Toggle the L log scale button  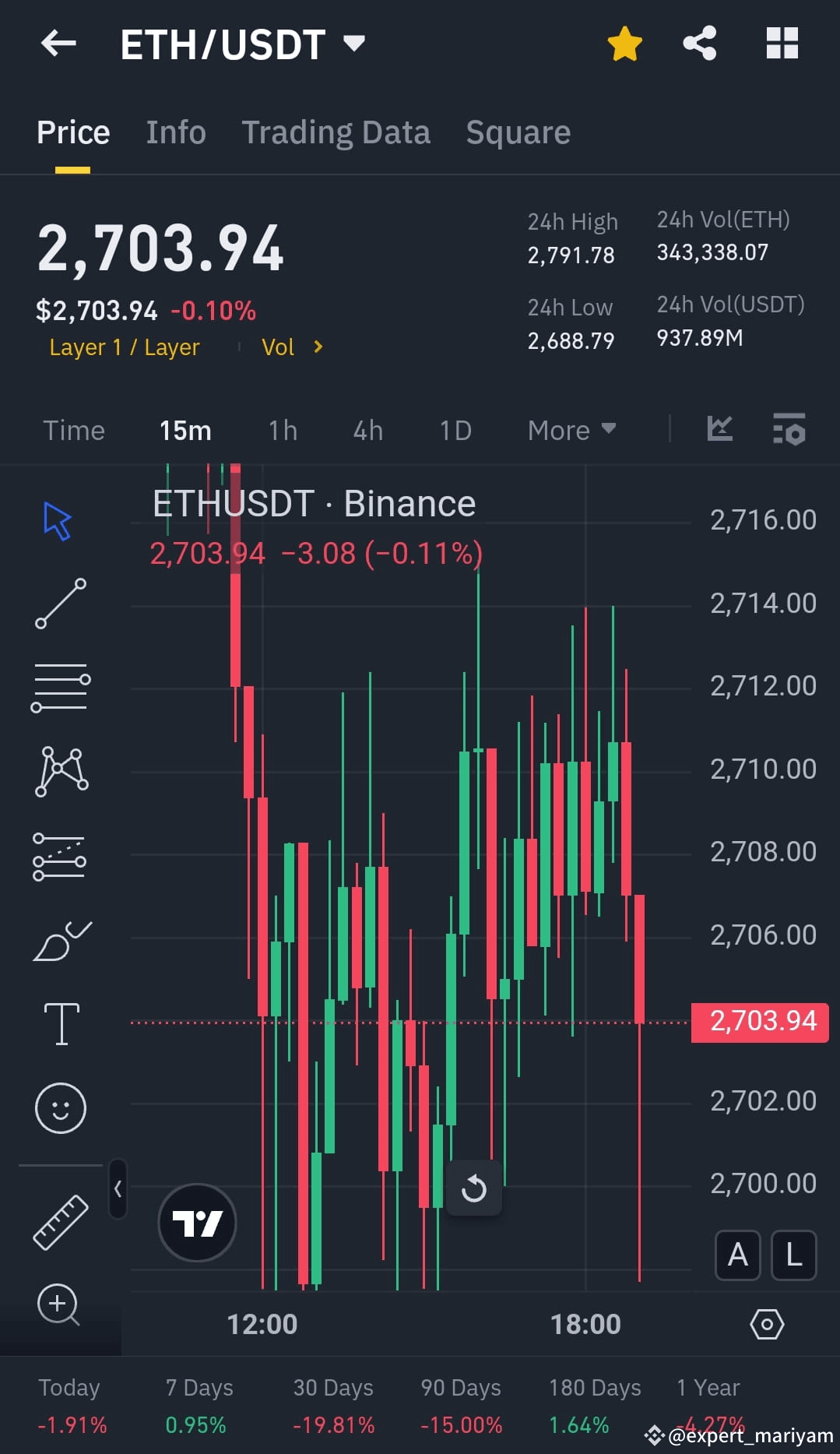click(x=793, y=1255)
